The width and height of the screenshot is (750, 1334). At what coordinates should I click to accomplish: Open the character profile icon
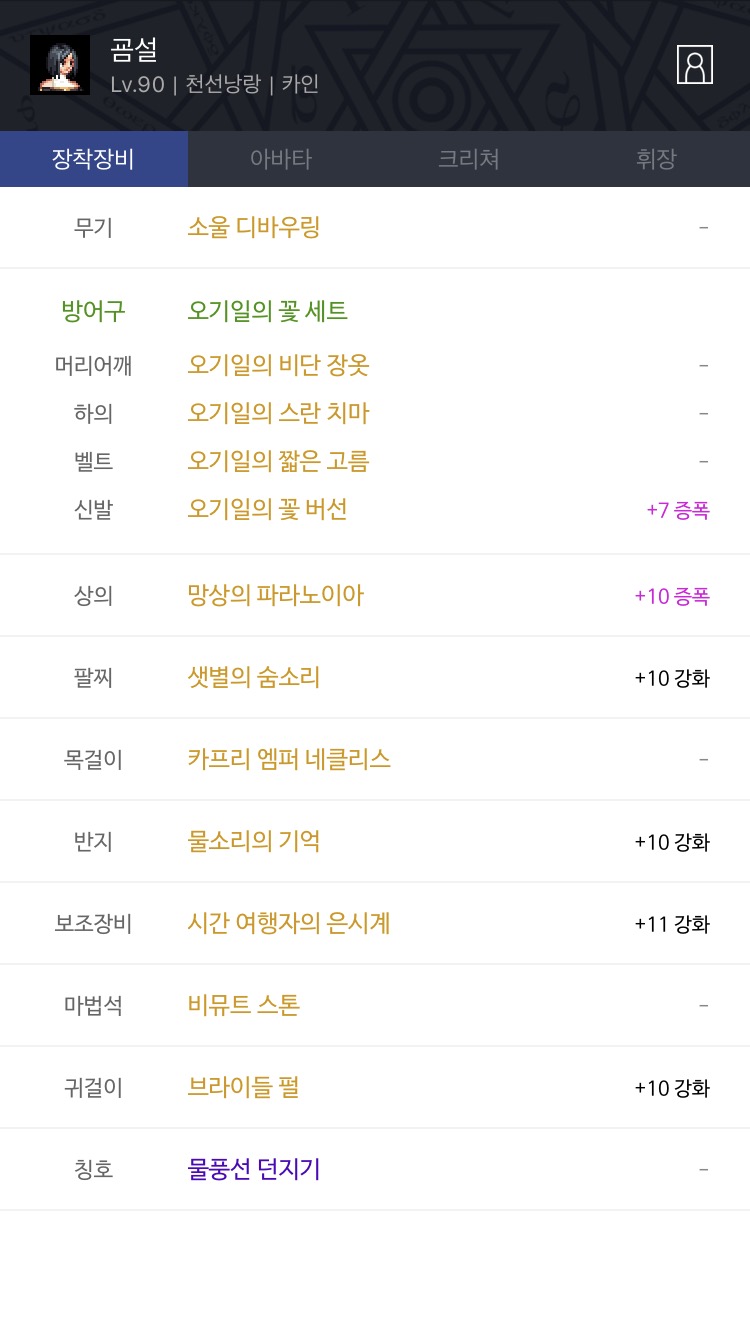[x=695, y=65]
